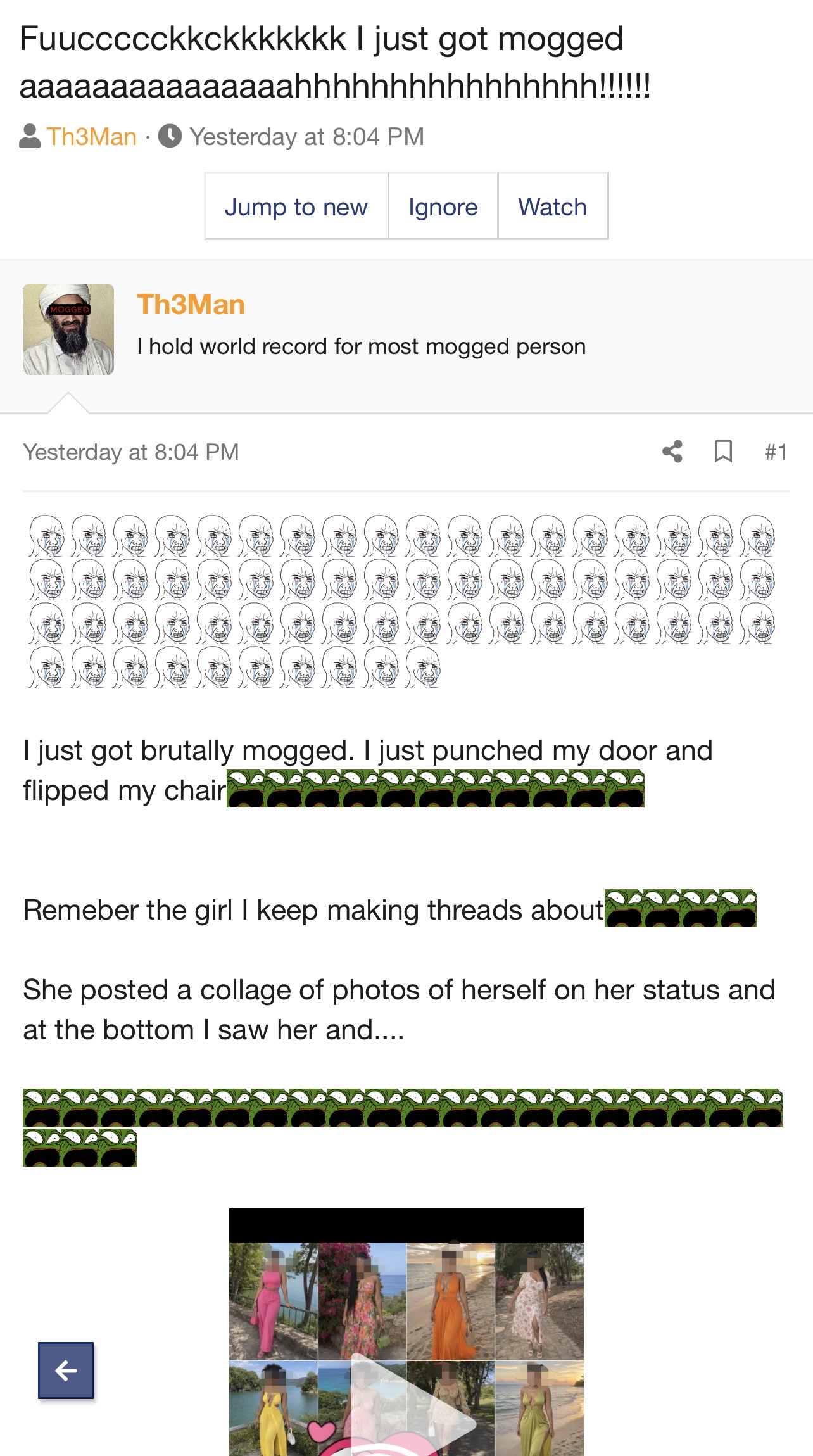Bookmark this post

pos(723,452)
